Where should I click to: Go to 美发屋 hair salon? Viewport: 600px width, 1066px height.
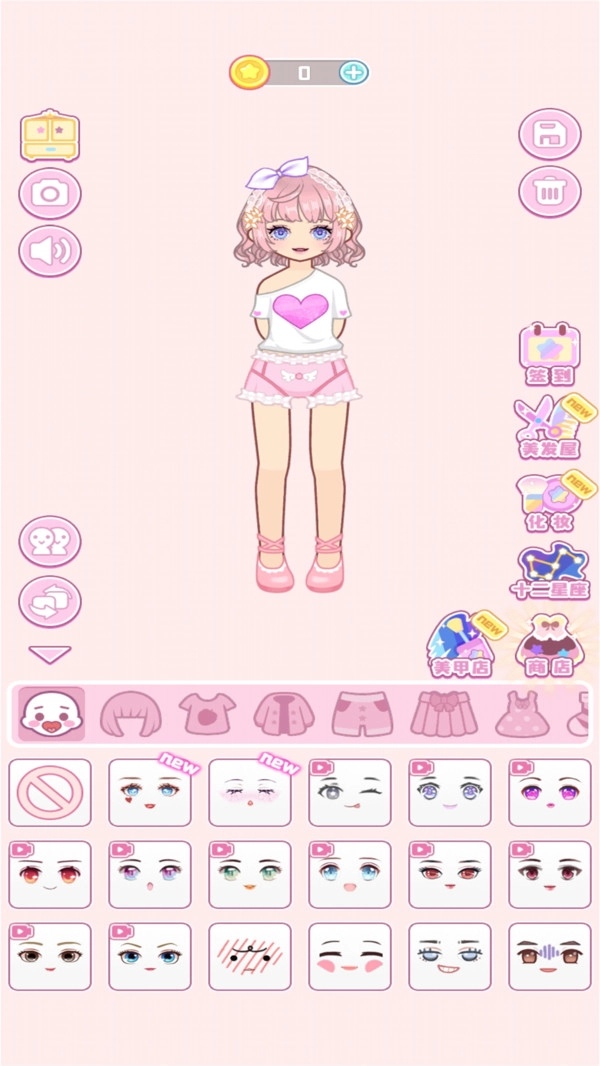(551, 428)
